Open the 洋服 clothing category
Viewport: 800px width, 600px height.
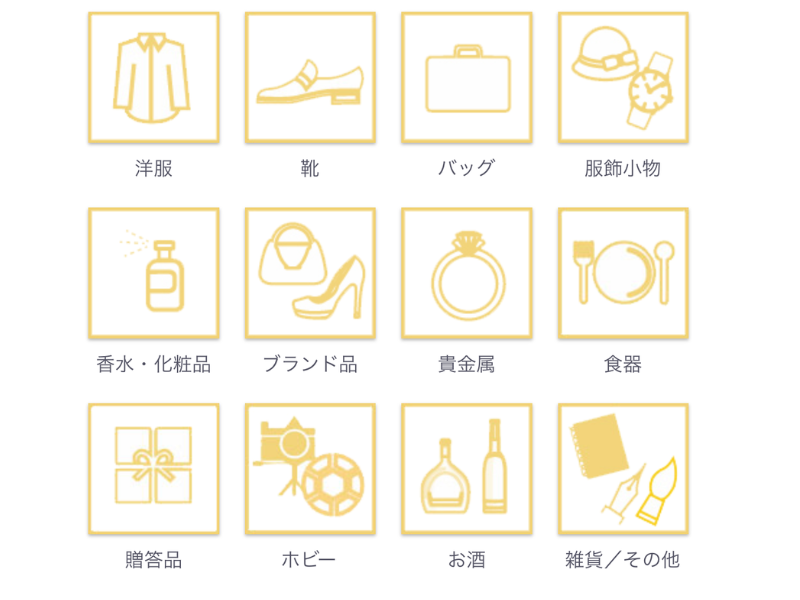coord(153,78)
